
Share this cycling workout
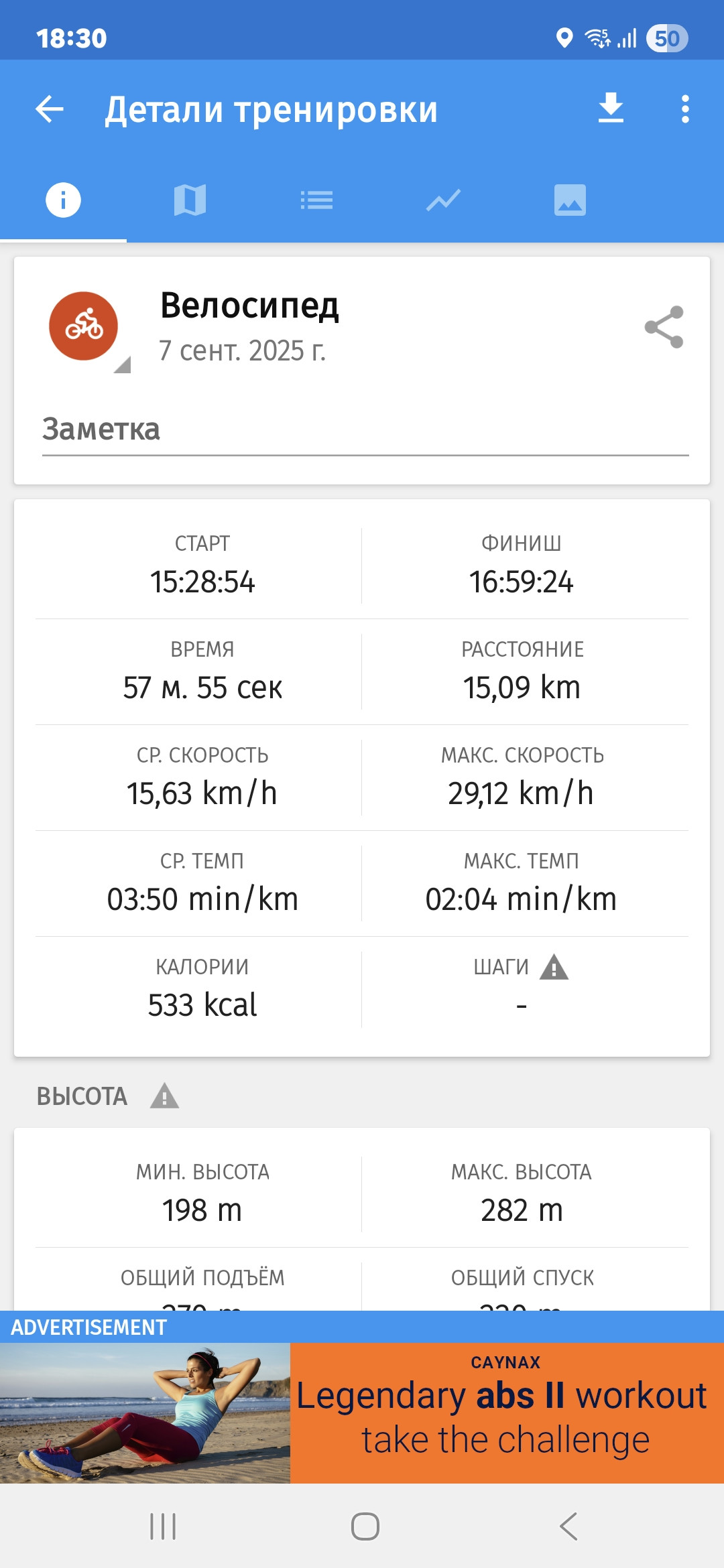coord(664,327)
